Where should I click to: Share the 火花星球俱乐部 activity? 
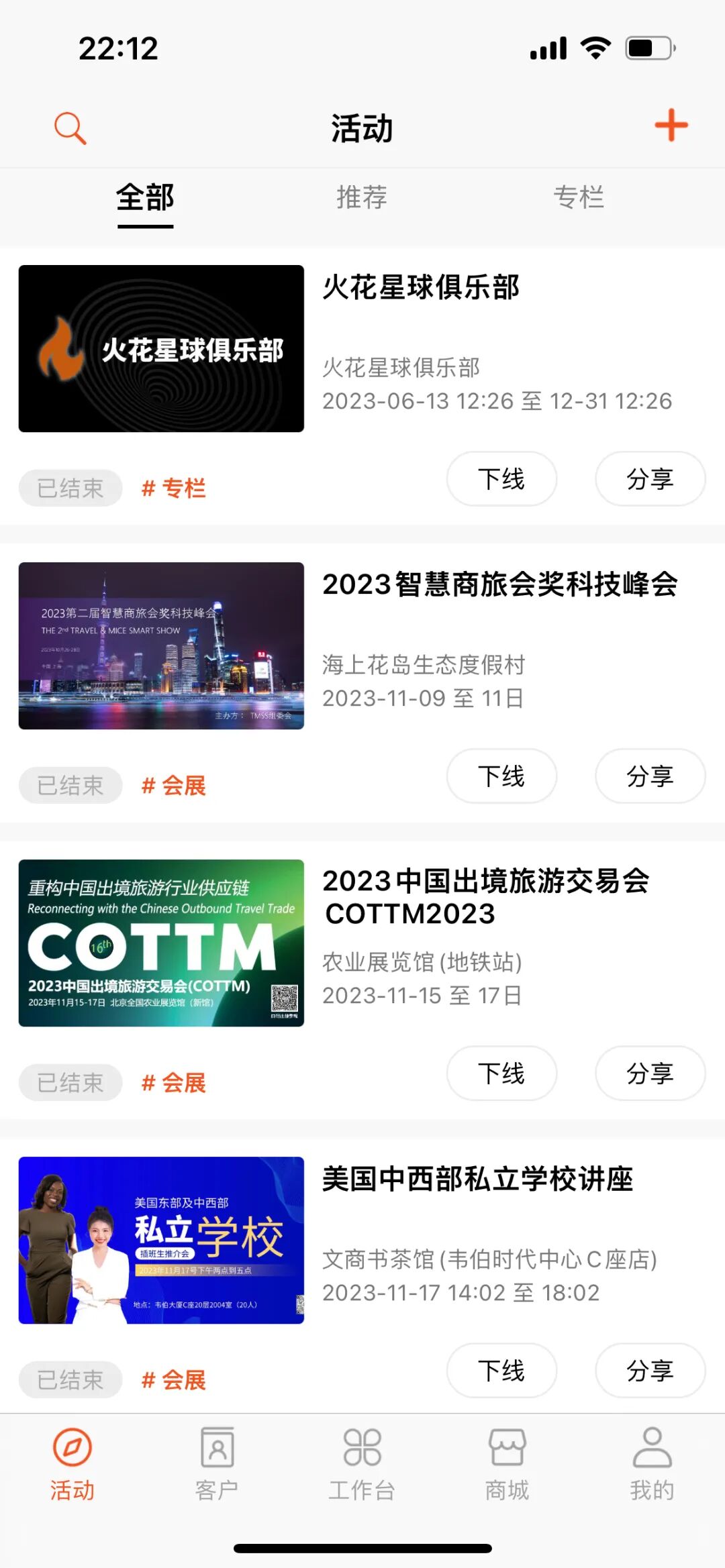point(650,479)
